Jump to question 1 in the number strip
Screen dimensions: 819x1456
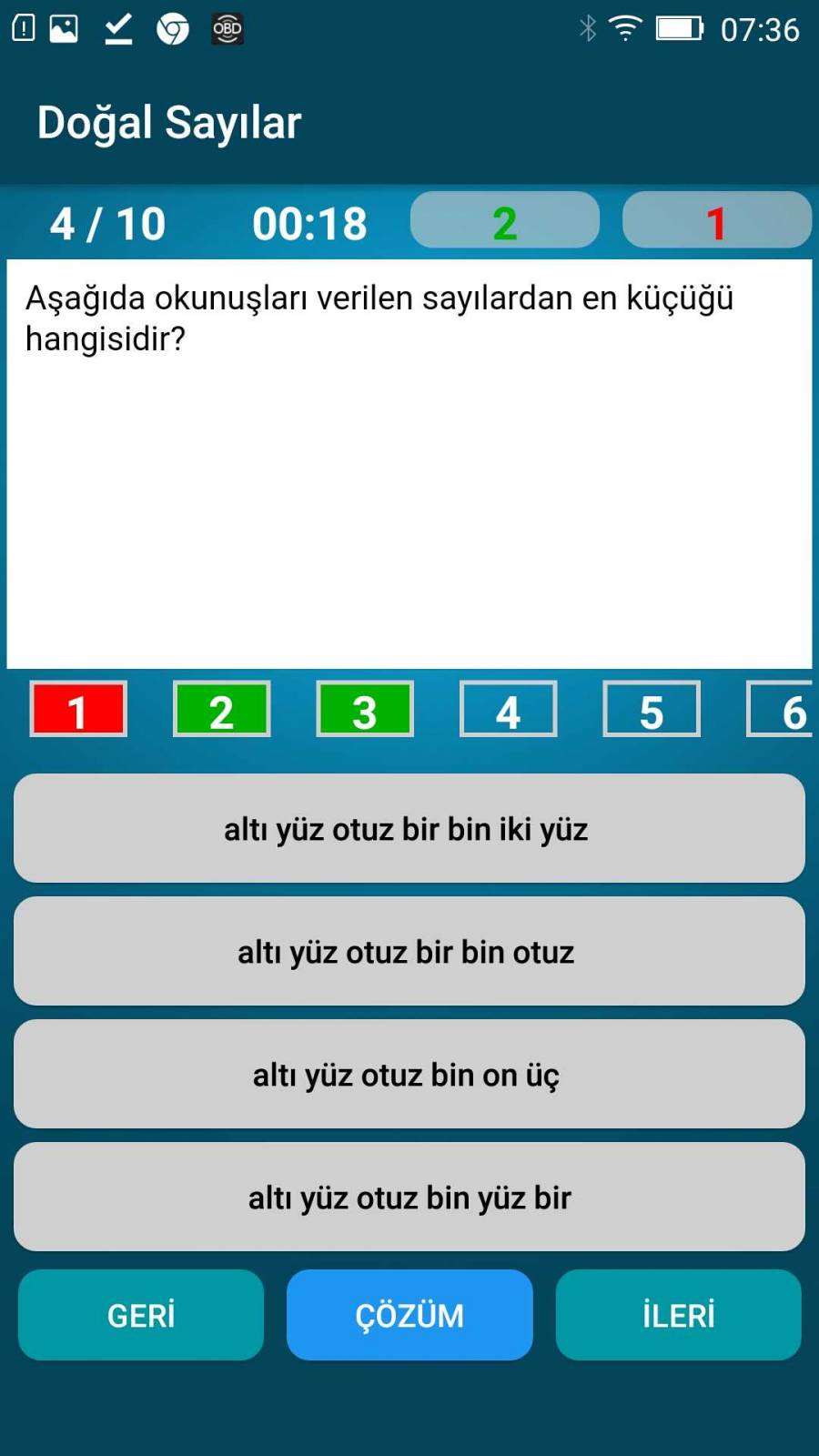coord(78,709)
